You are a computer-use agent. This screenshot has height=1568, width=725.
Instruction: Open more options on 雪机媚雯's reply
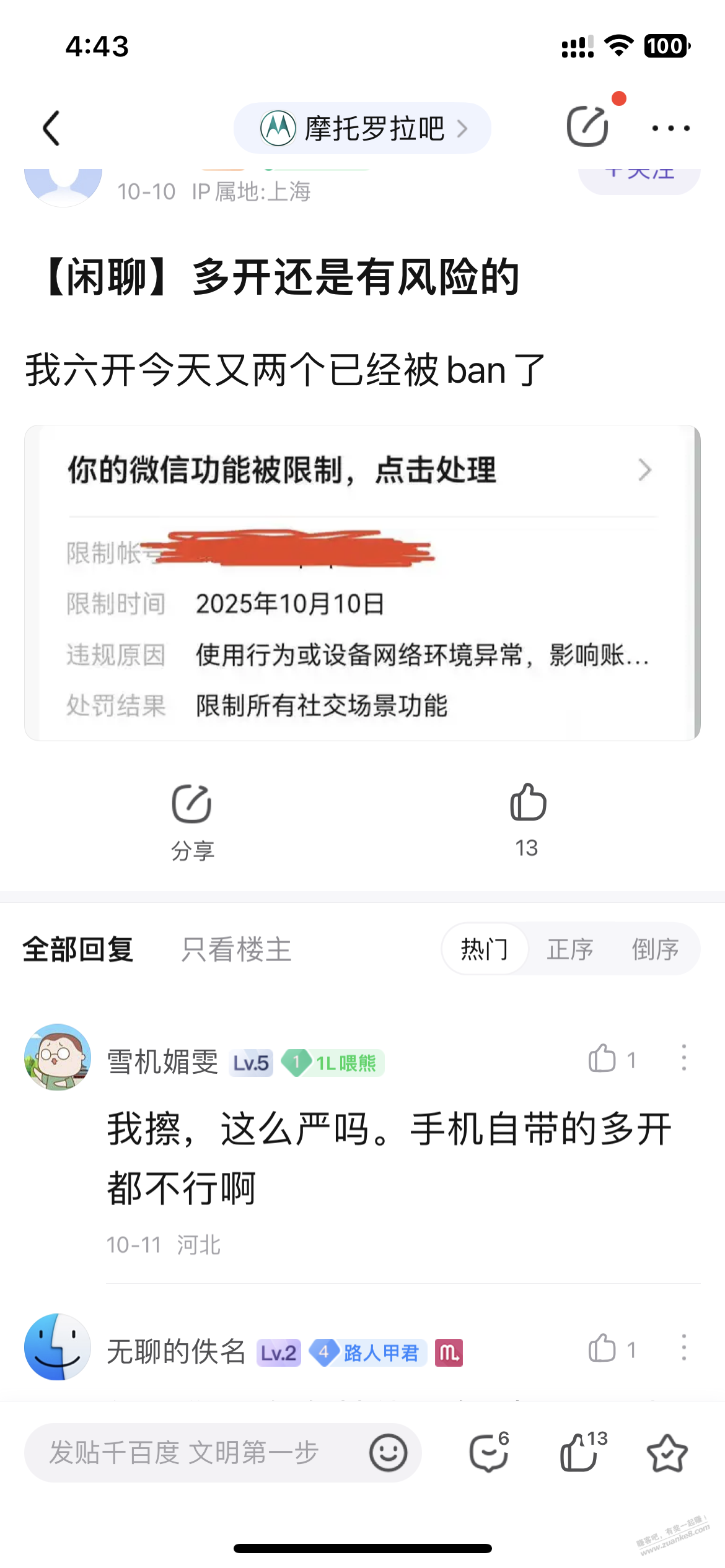(683, 1058)
